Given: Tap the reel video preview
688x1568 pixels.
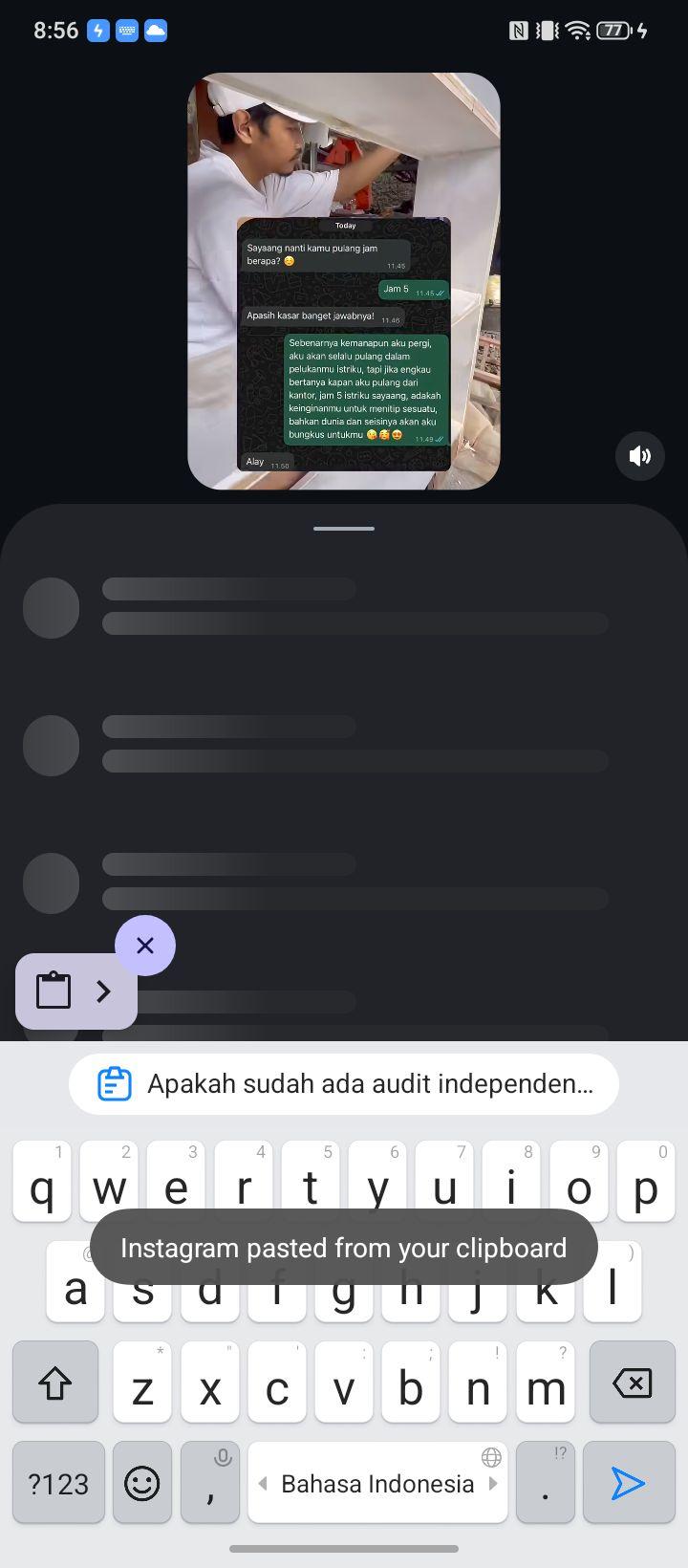Looking at the screenshot, I should click(x=344, y=281).
